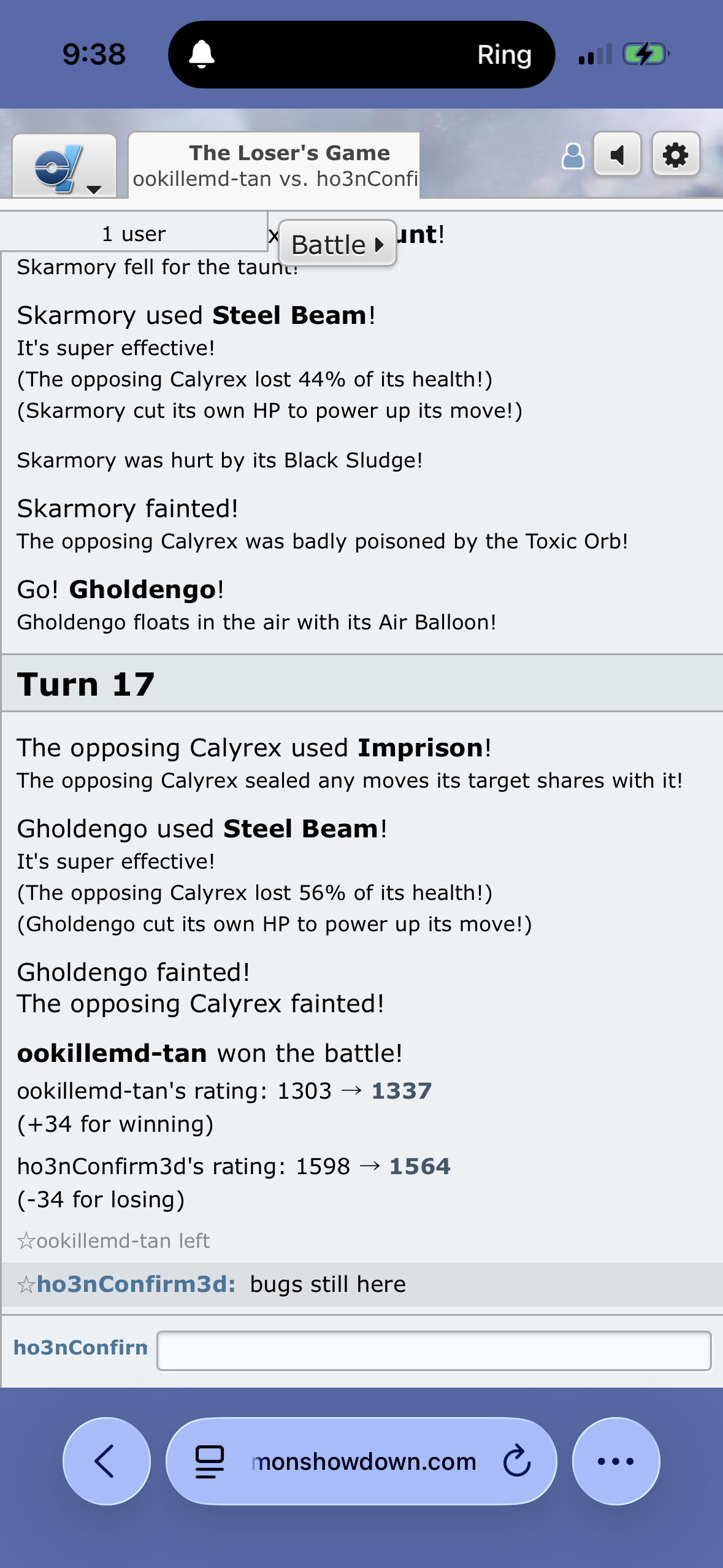The height and width of the screenshot is (1568, 723).
Task: Mute sound with the speaker button
Action: click(617, 155)
